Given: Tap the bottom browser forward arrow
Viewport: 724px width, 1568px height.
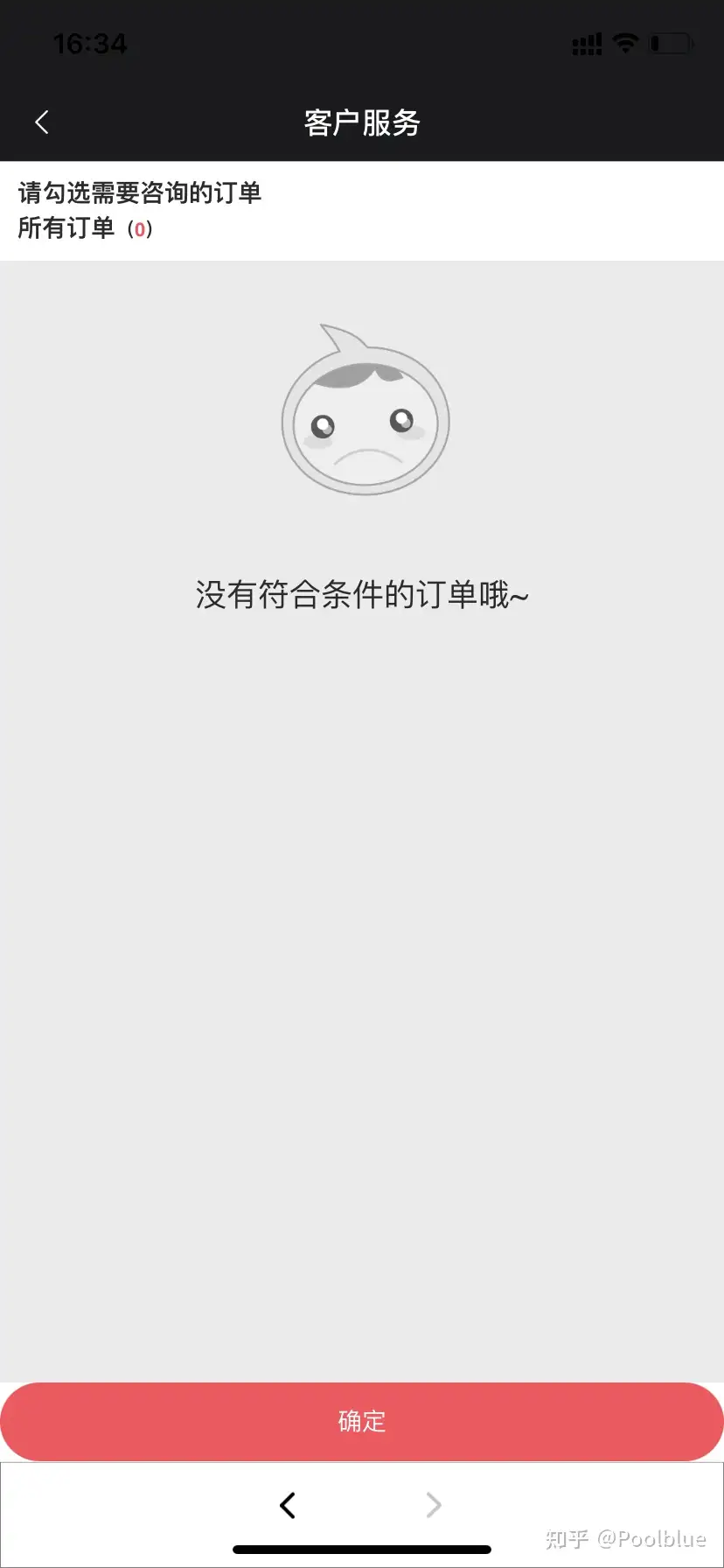Looking at the screenshot, I should [434, 1505].
